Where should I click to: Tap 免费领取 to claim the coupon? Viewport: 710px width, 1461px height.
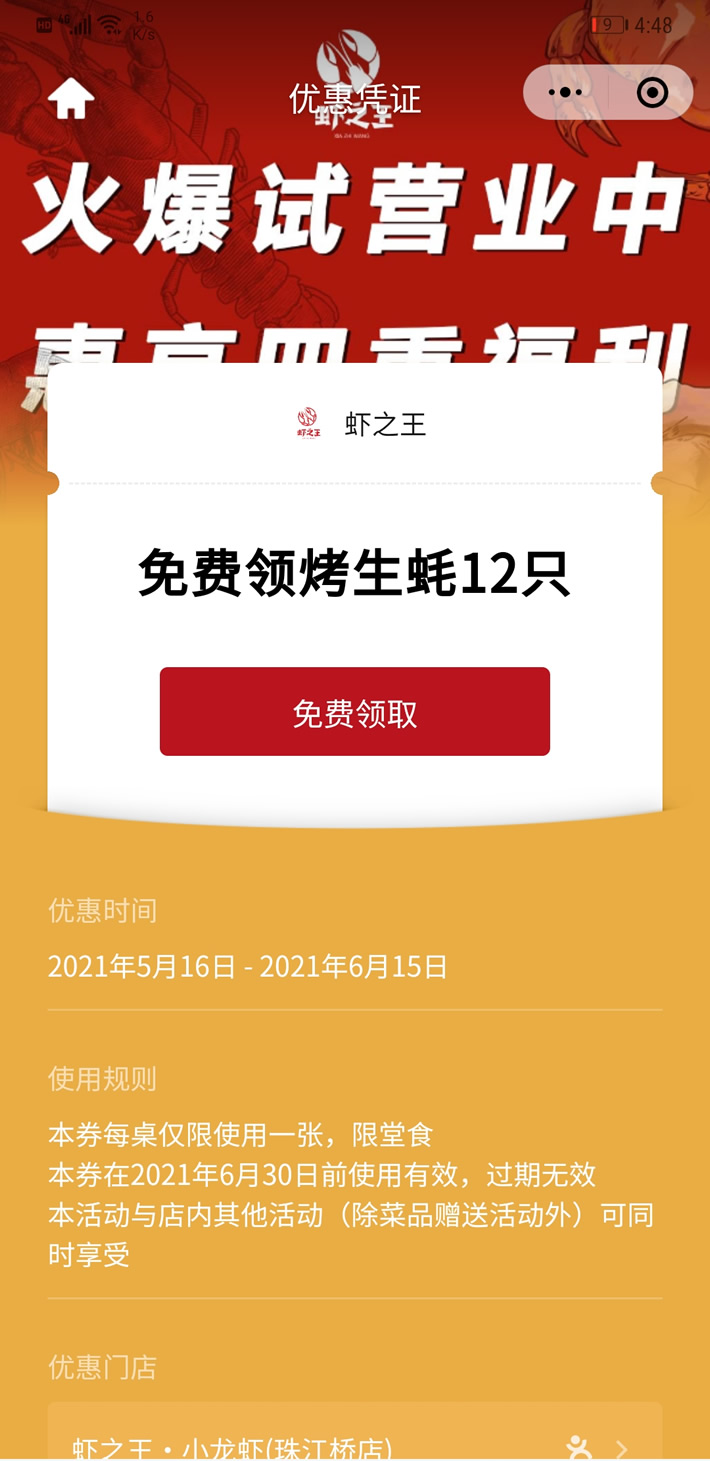[x=354, y=712]
